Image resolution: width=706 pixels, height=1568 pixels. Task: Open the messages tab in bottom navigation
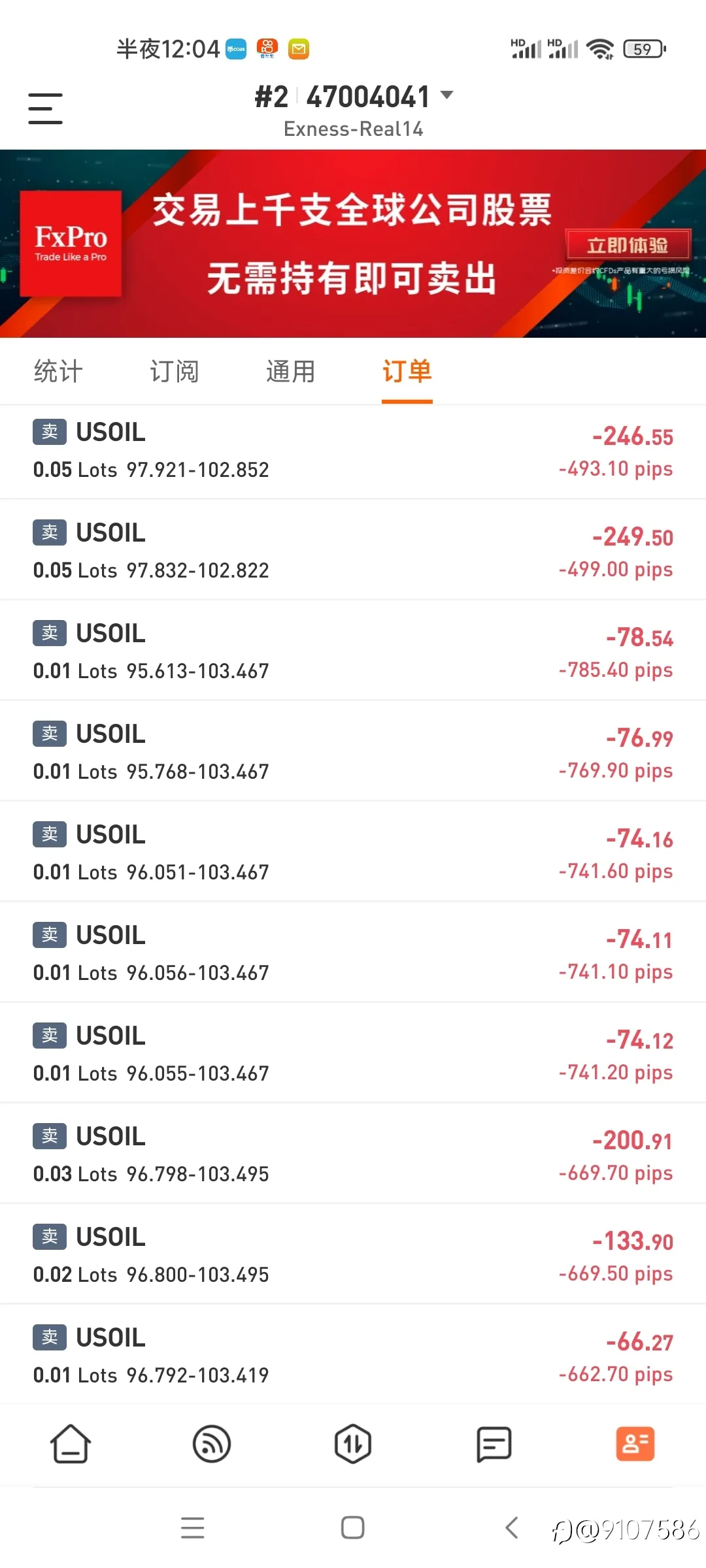tap(494, 1443)
